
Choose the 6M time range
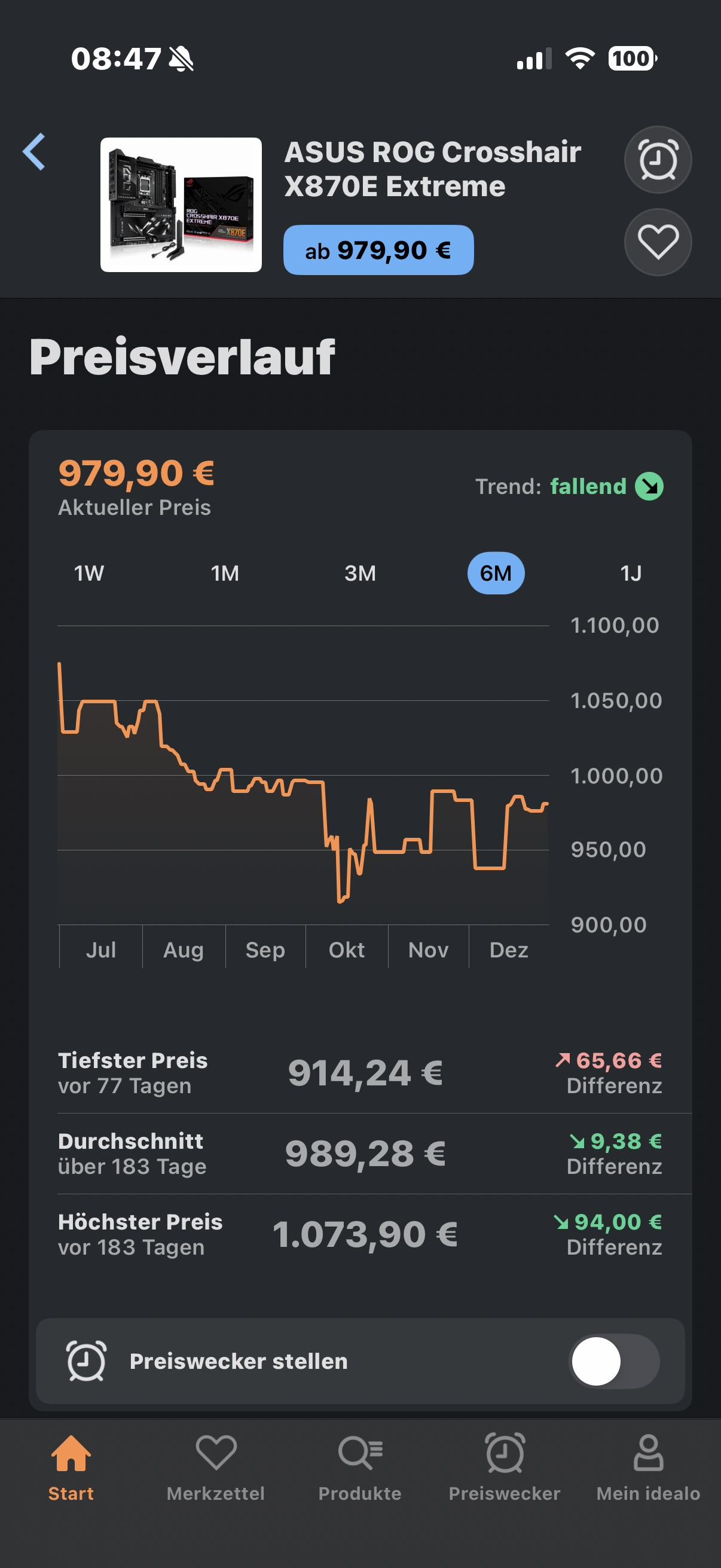coord(496,573)
